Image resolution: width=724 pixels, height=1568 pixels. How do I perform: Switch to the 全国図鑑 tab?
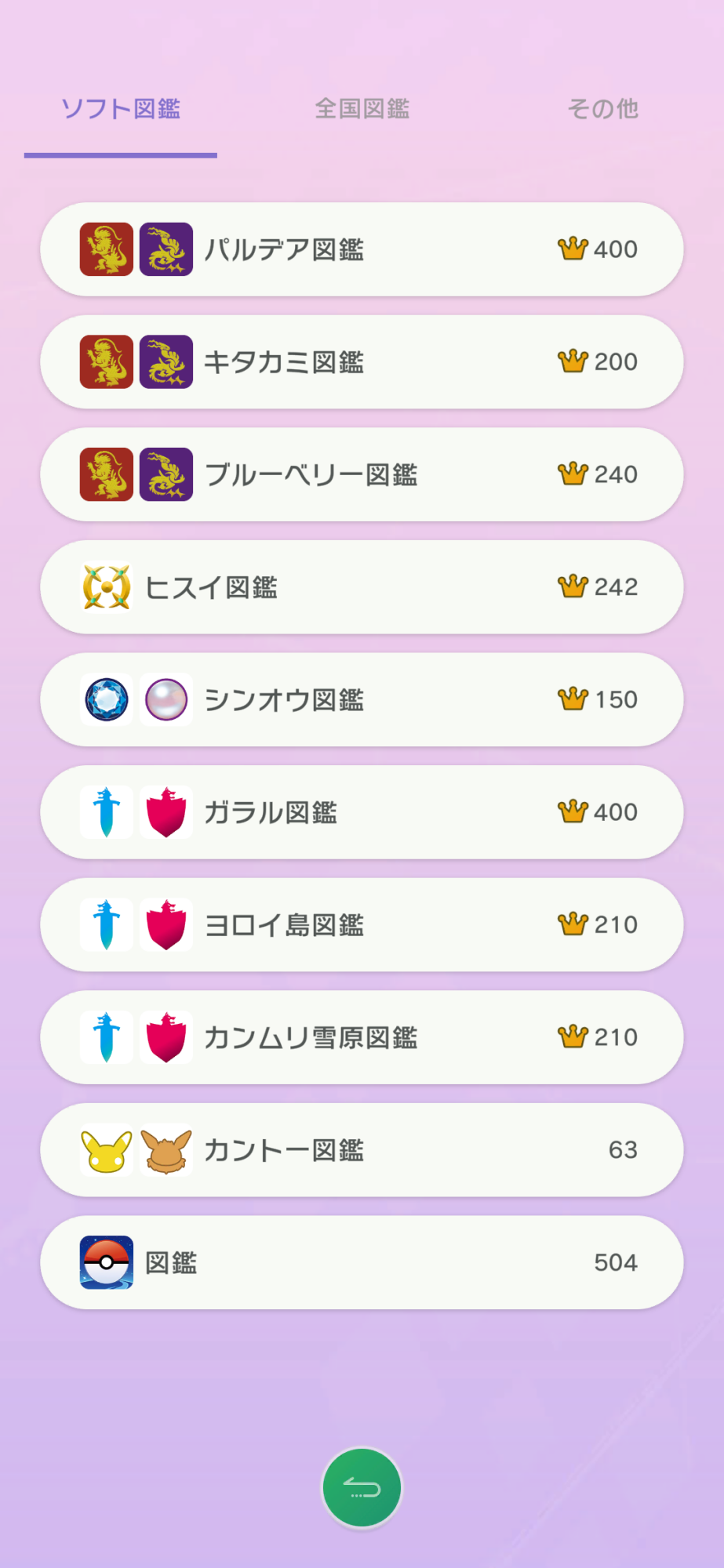[x=362, y=109]
